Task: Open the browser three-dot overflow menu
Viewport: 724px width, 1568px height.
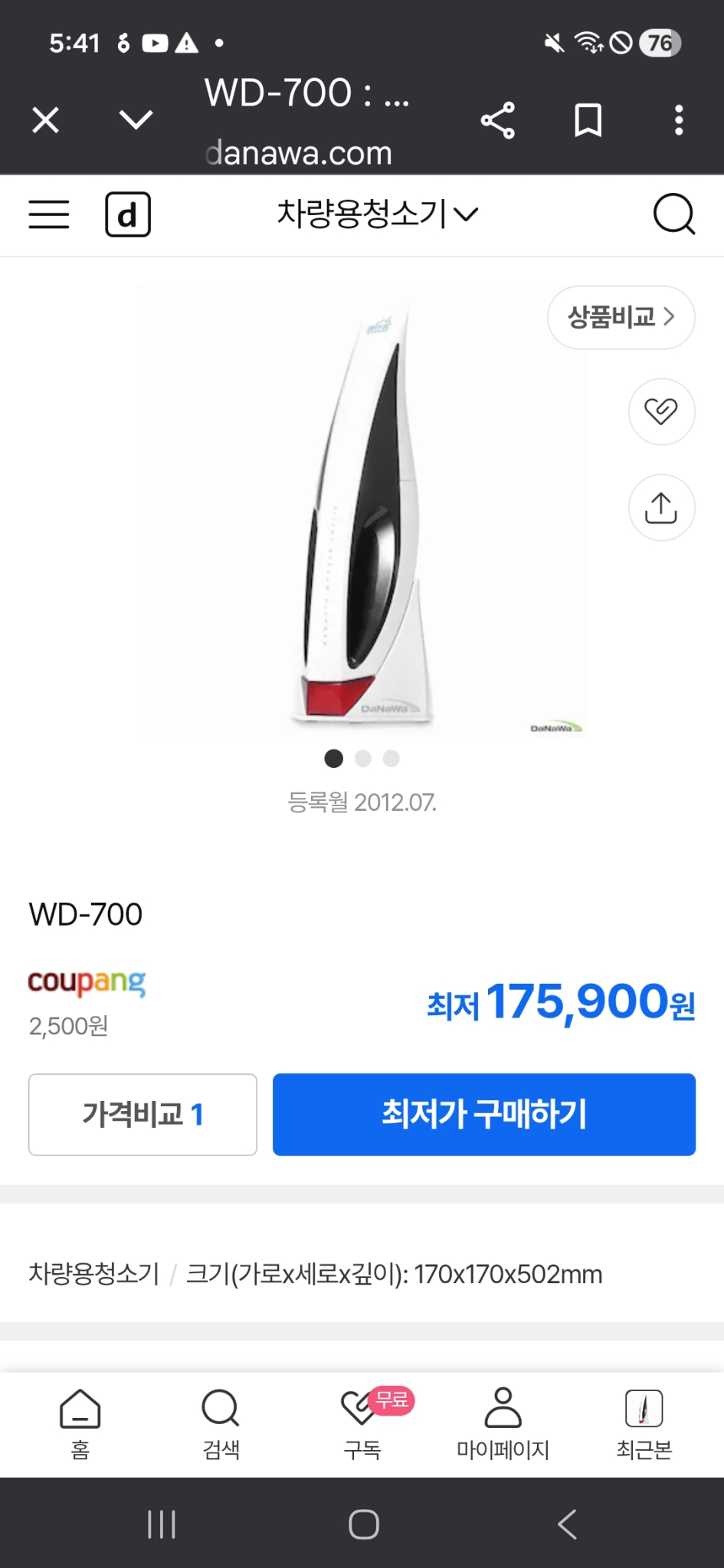Action: pyautogui.click(x=677, y=119)
